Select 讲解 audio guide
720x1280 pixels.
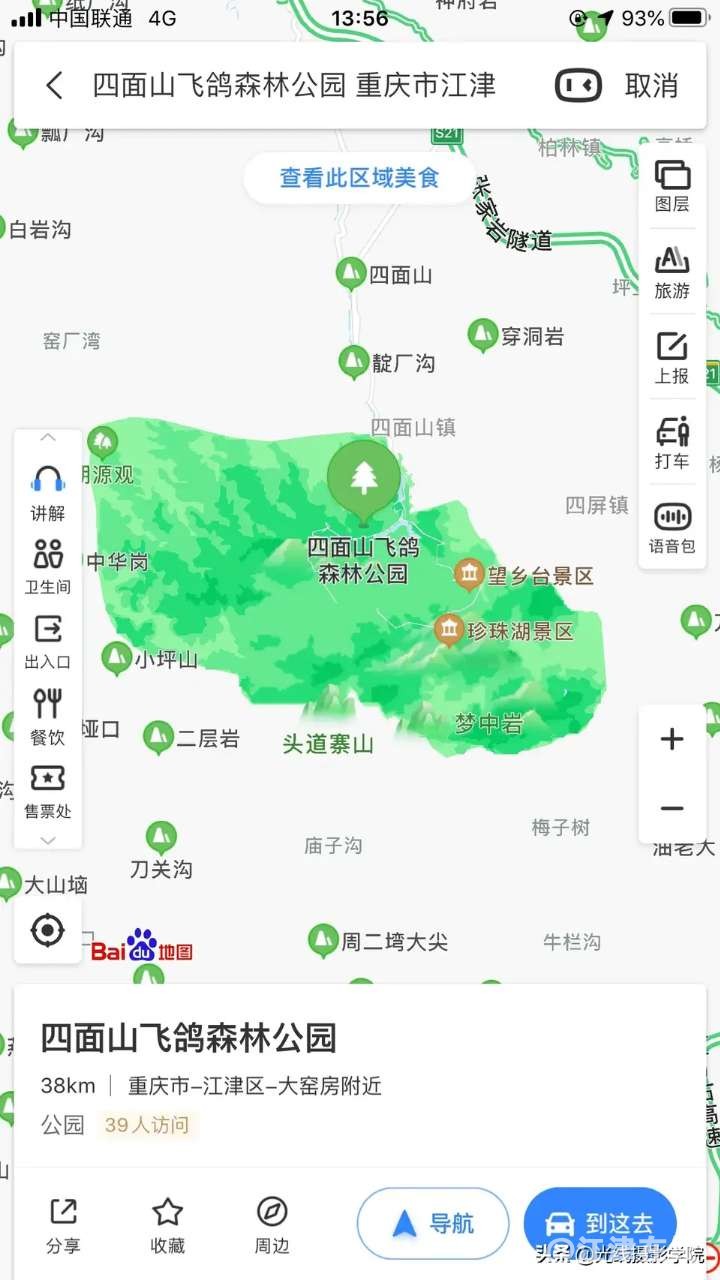(x=48, y=493)
